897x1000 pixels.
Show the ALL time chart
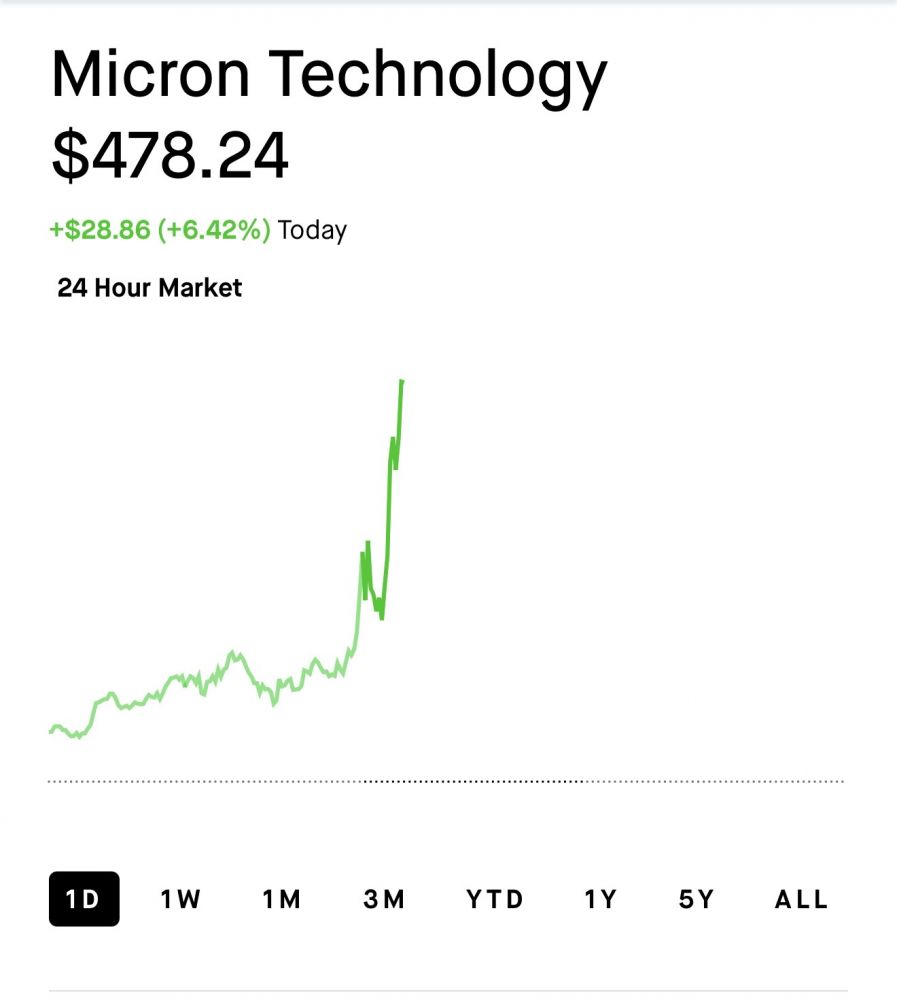click(802, 899)
